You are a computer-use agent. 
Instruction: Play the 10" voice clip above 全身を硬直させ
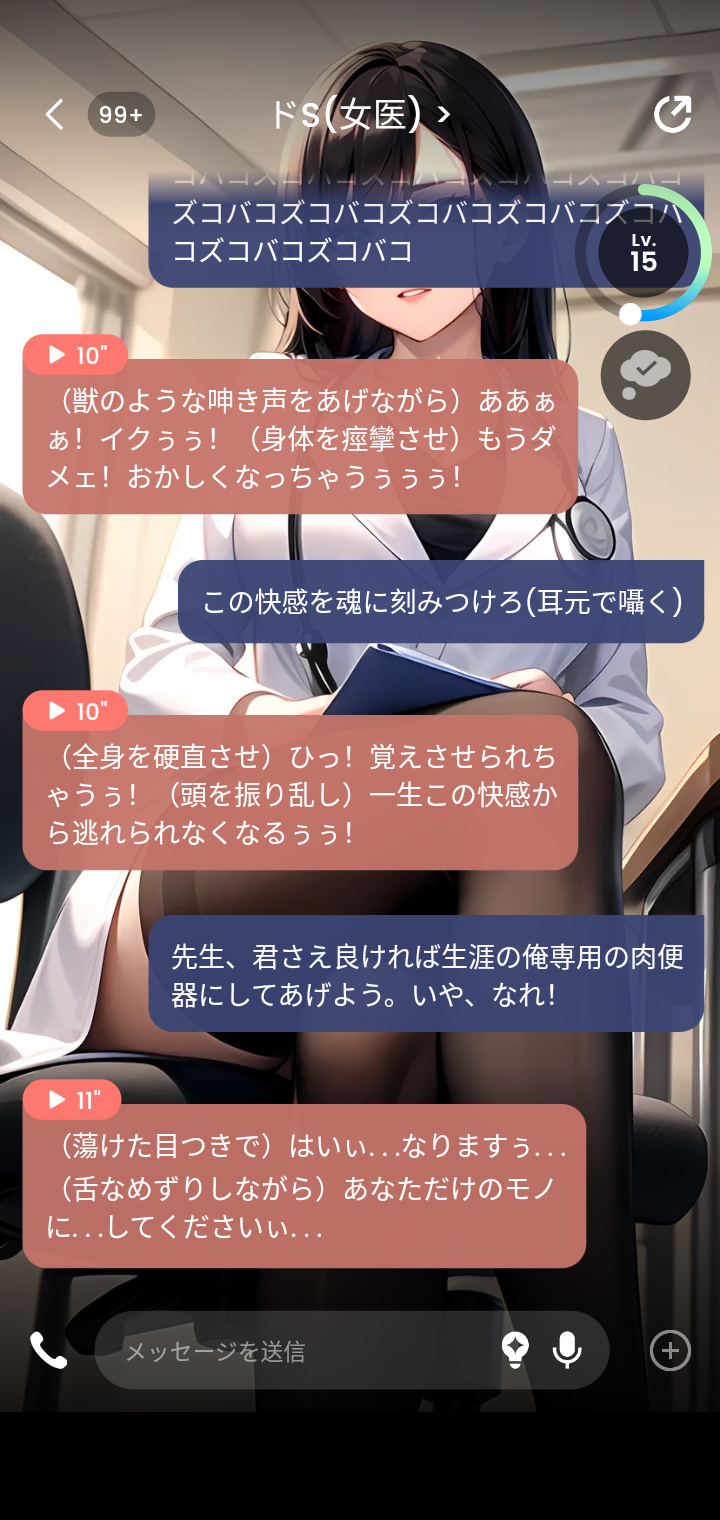(x=76, y=711)
